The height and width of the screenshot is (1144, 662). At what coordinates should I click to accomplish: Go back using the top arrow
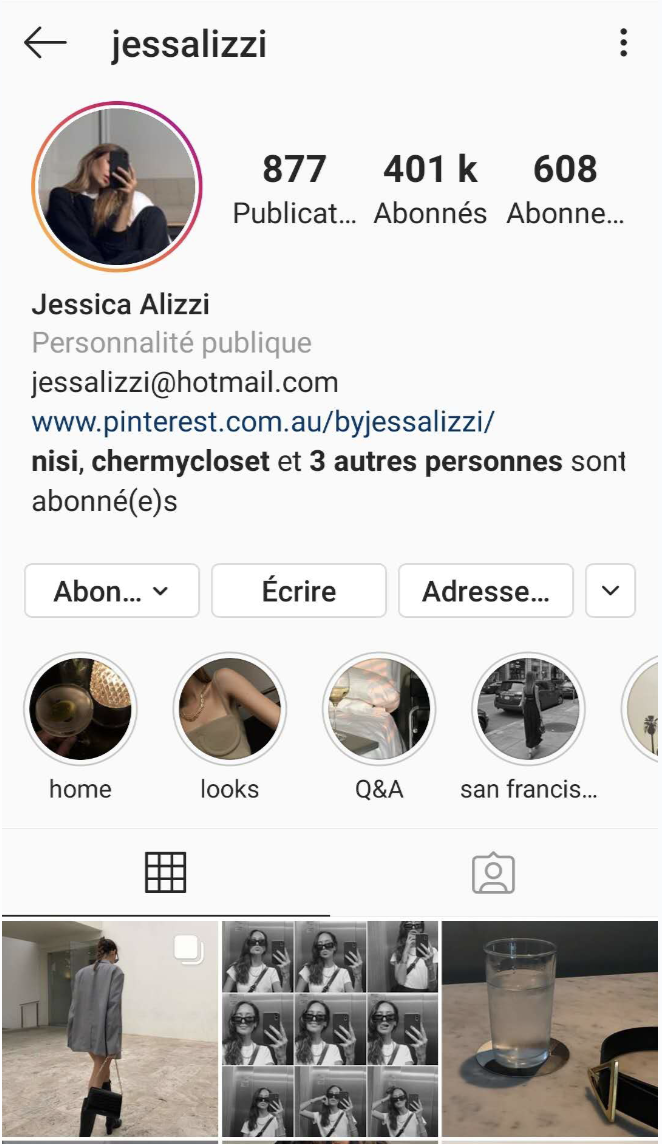[45, 43]
